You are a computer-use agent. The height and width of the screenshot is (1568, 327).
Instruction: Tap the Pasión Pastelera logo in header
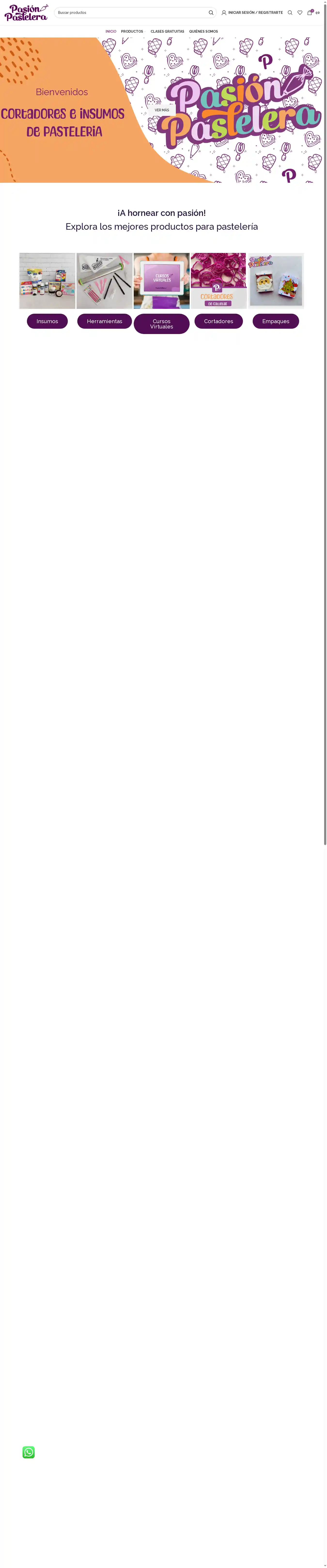(26, 13)
